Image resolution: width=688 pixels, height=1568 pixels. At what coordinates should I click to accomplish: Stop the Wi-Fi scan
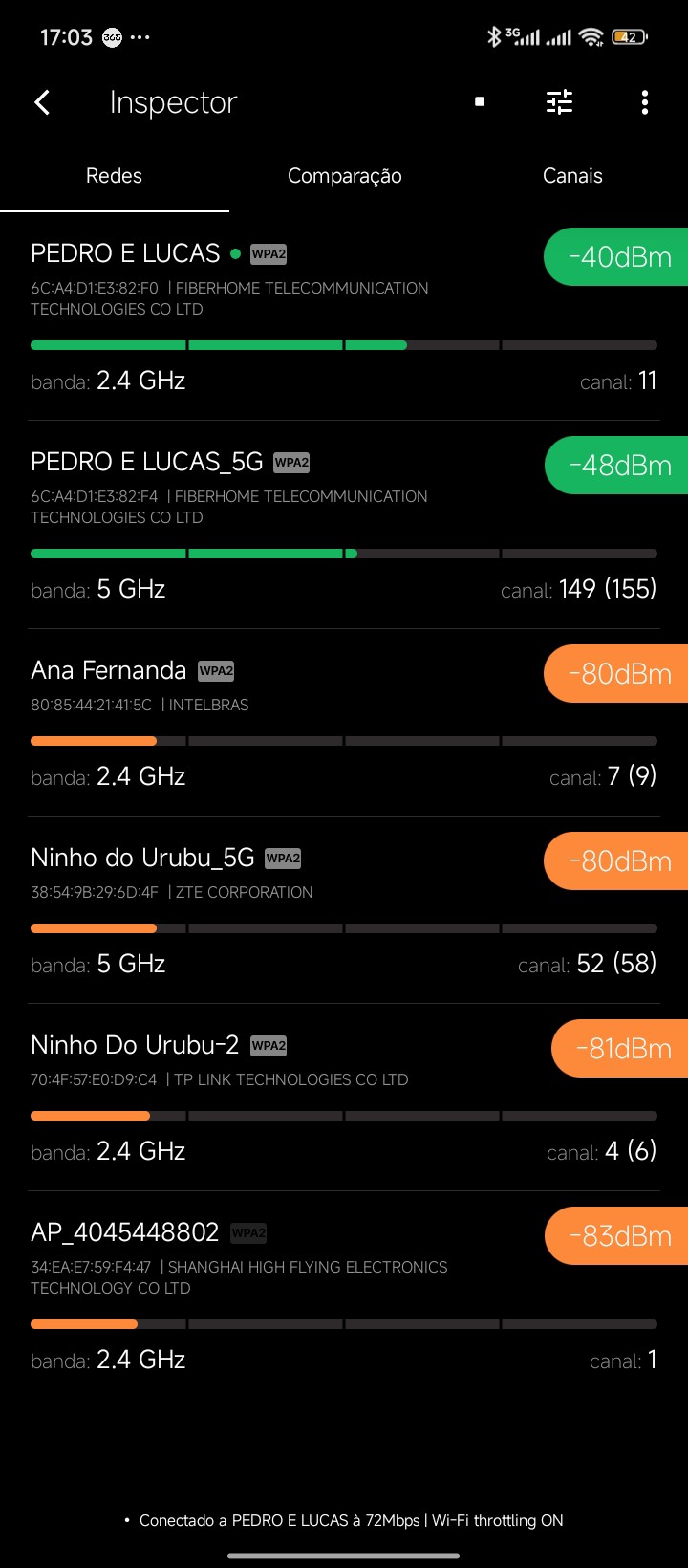coord(480,101)
